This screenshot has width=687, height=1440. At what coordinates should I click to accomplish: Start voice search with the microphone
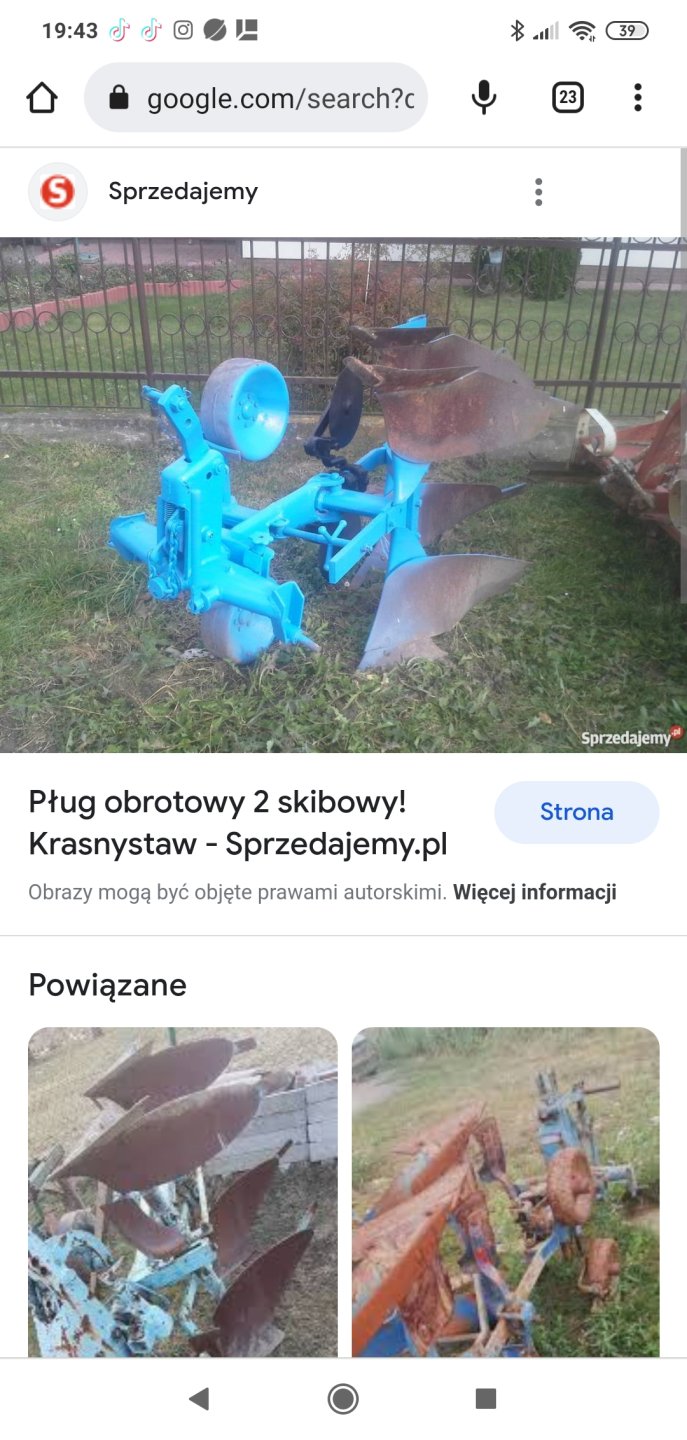click(484, 98)
